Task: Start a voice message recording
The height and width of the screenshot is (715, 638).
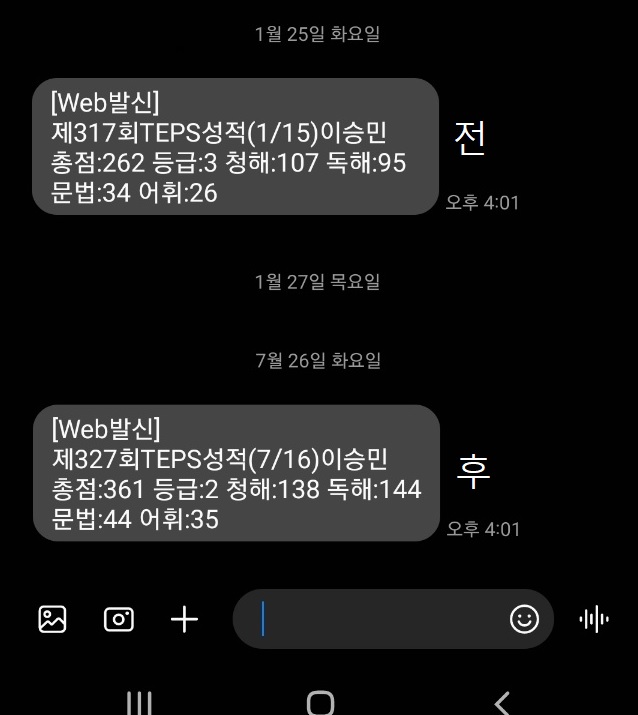Action: click(594, 619)
